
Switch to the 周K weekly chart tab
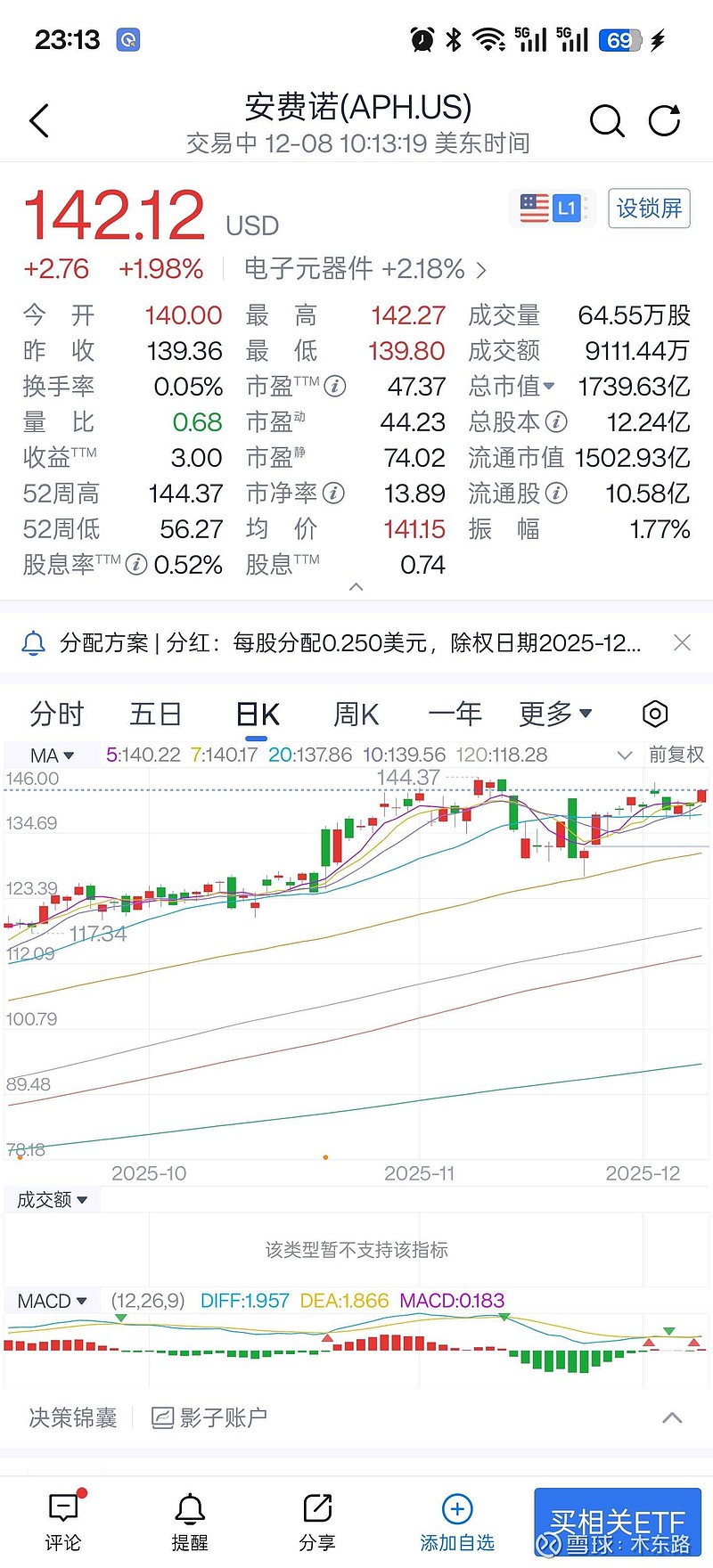click(x=355, y=714)
